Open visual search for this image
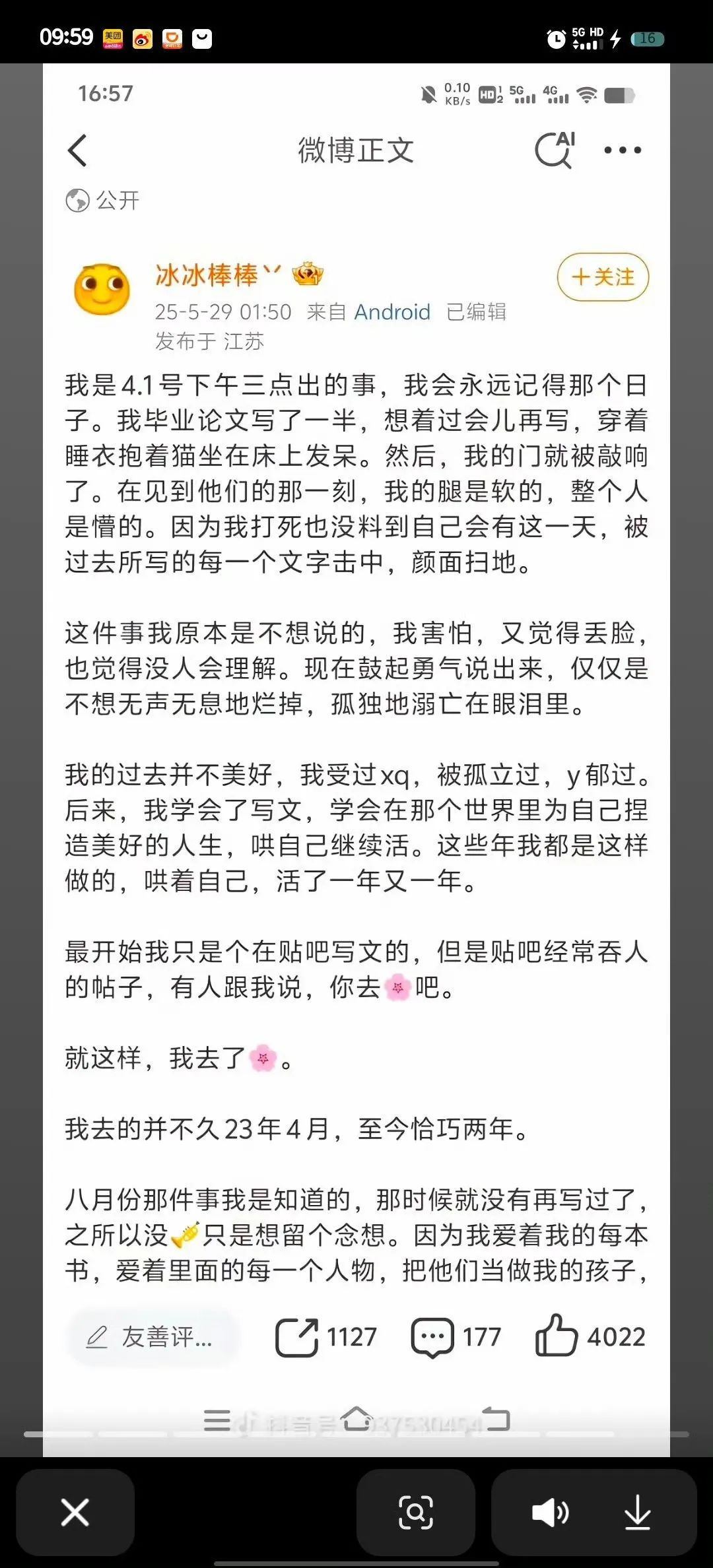 pos(416,1511)
